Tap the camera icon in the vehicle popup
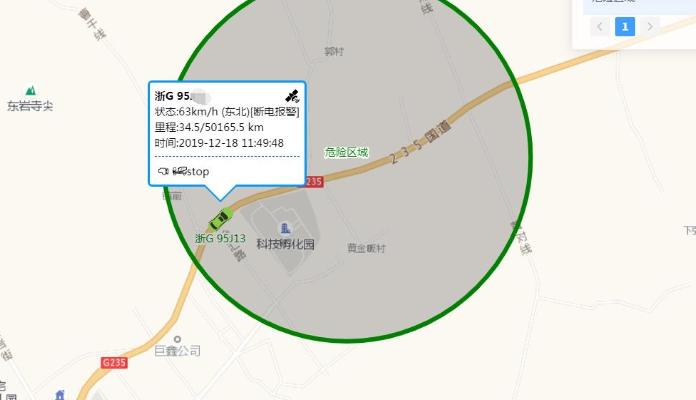The width and height of the screenshot is (696, 400). click(162, 172)
